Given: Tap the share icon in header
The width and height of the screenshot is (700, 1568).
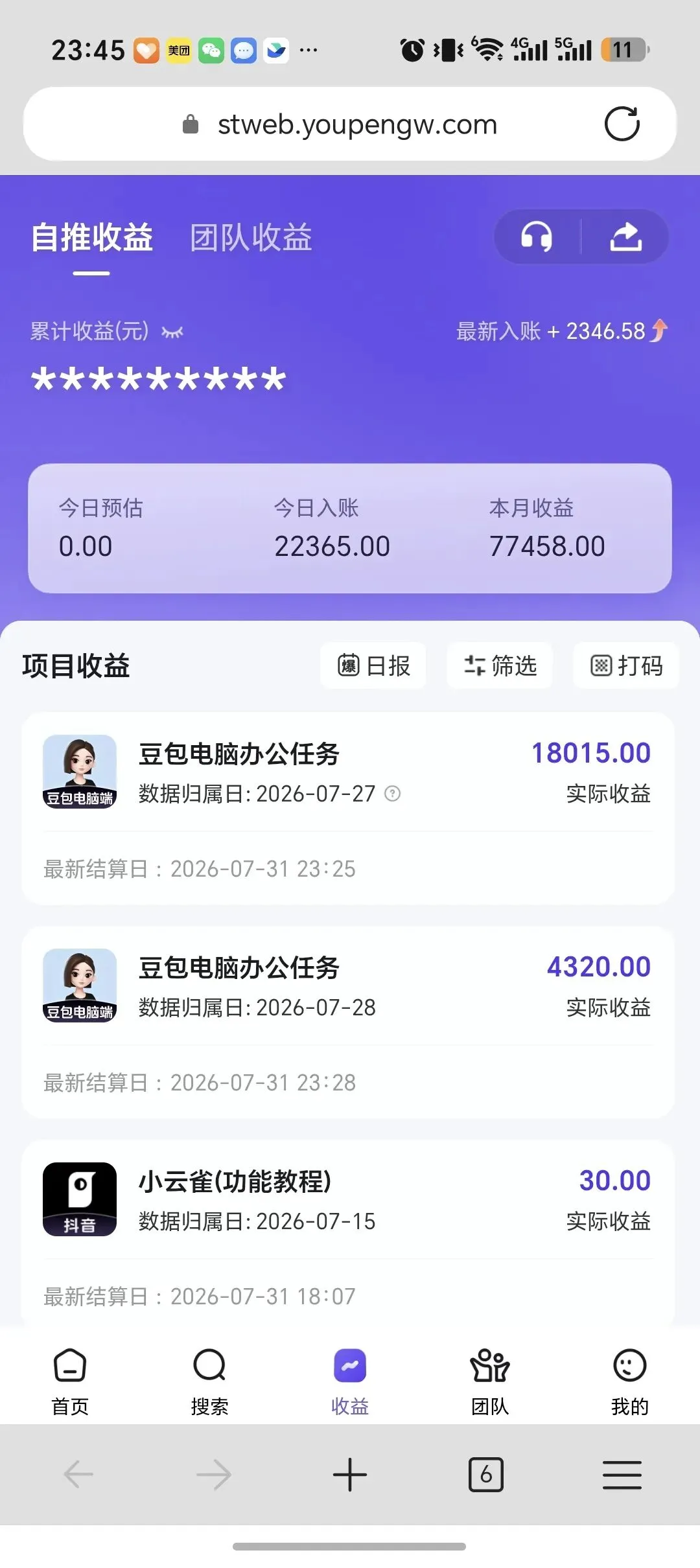Looking at the screenshot, I should coord(625,236).
